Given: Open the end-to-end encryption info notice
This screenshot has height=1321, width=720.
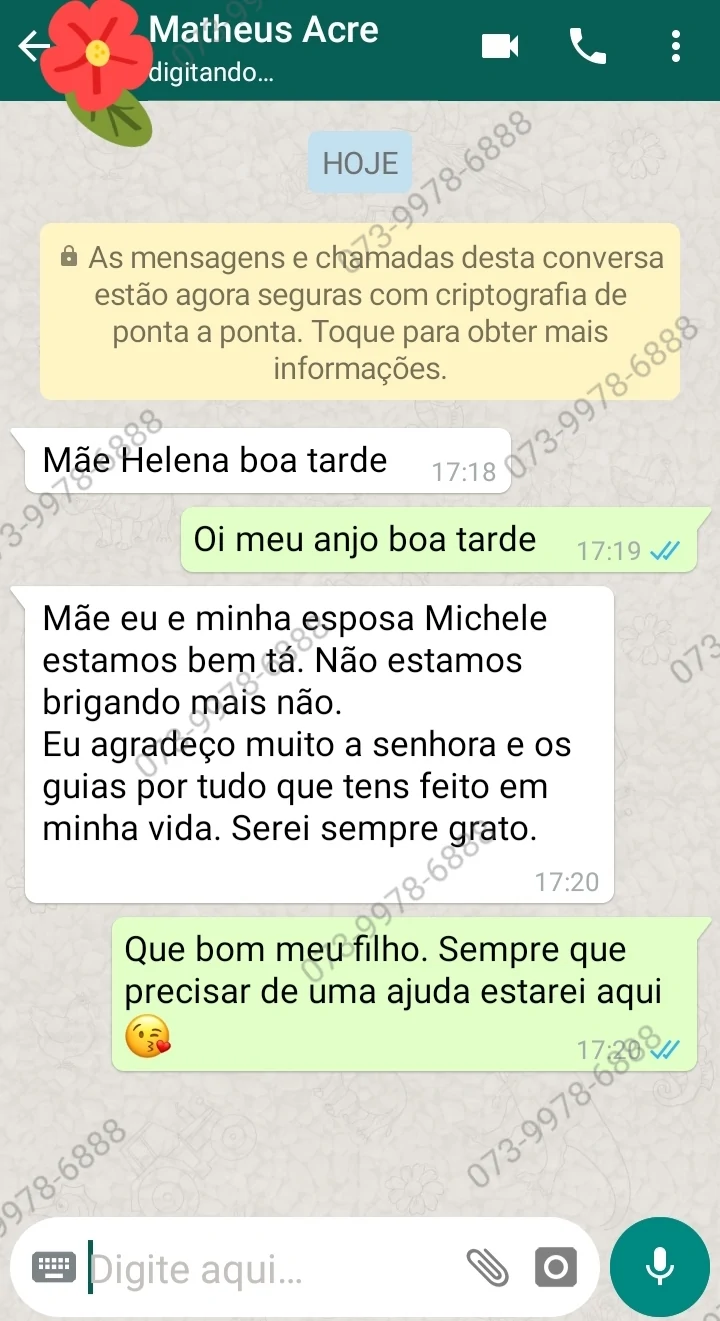Looking at the screenshot, I should pyautogui.click(x=360, y=312).
